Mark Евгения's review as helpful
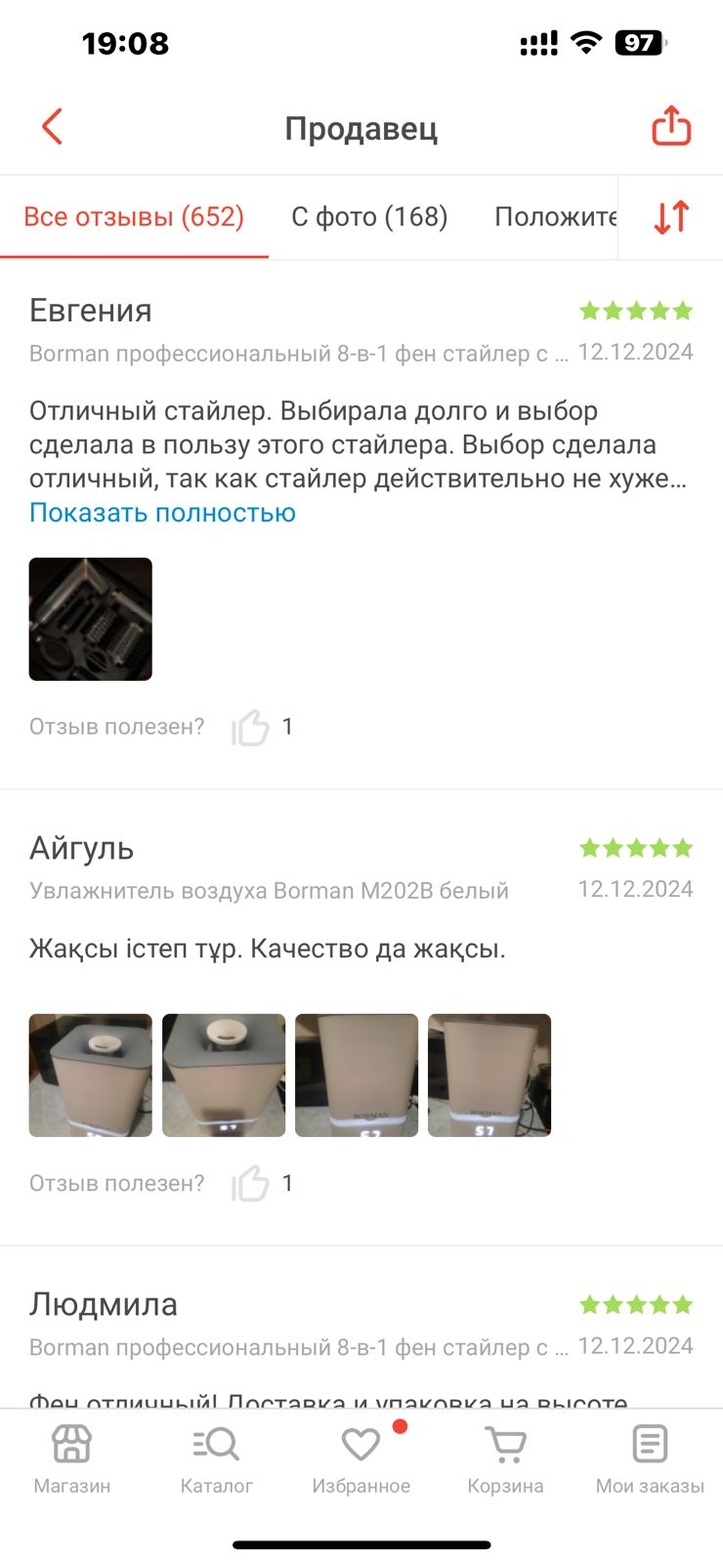The height and width of the screenshot is (1563, 723). coord(251,727)
